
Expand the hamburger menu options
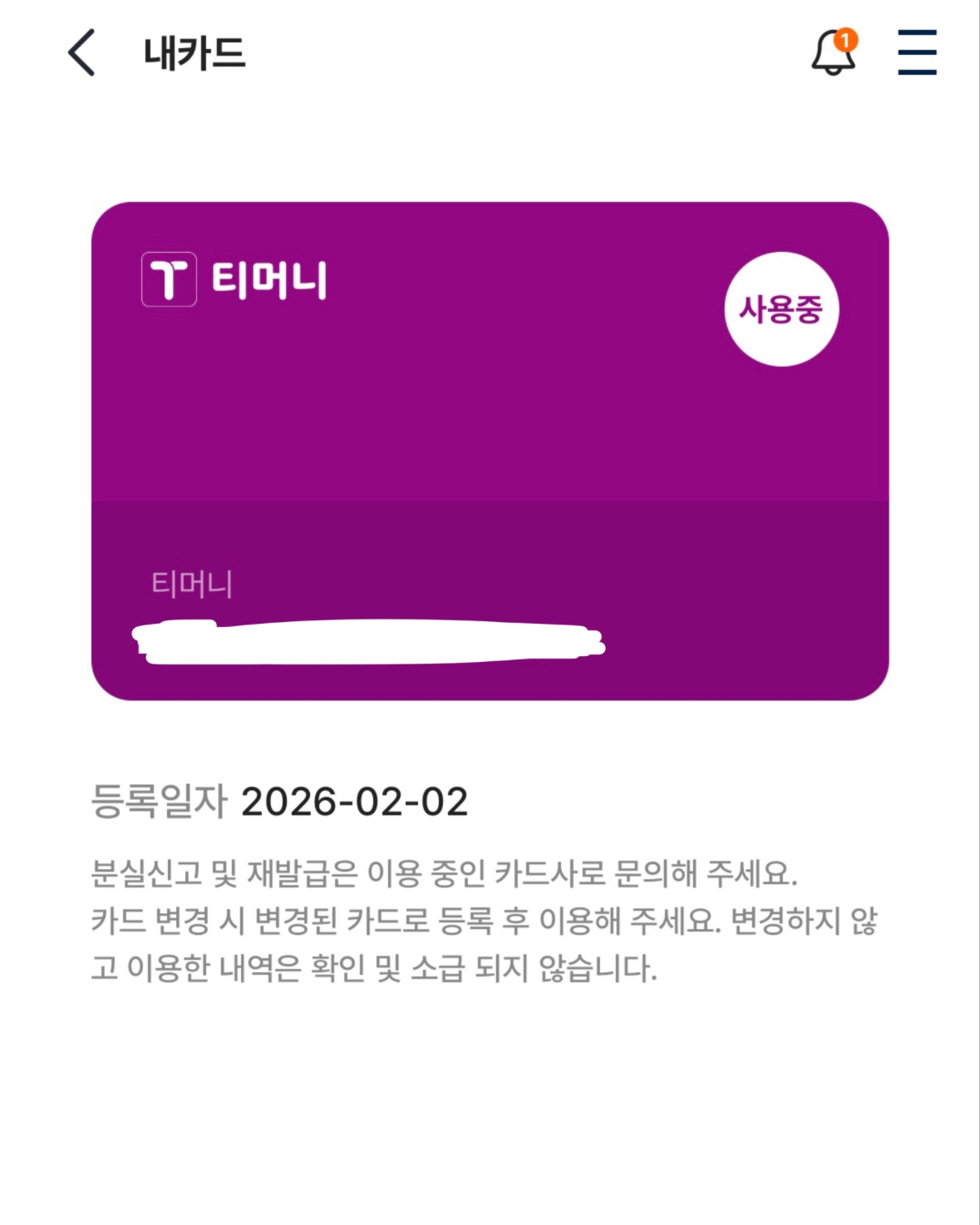click(915, 53)
